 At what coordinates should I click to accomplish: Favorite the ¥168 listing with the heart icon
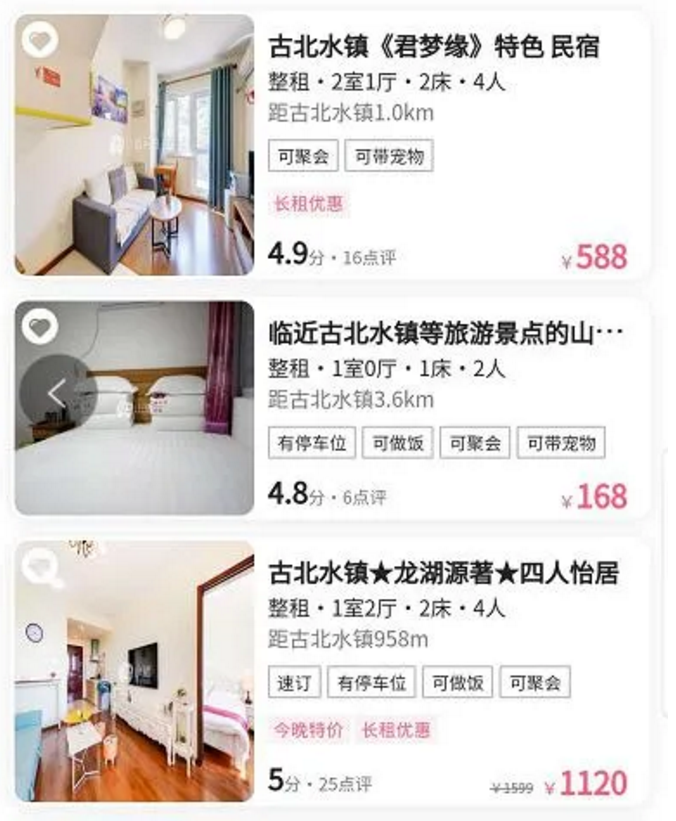(40, 327)
